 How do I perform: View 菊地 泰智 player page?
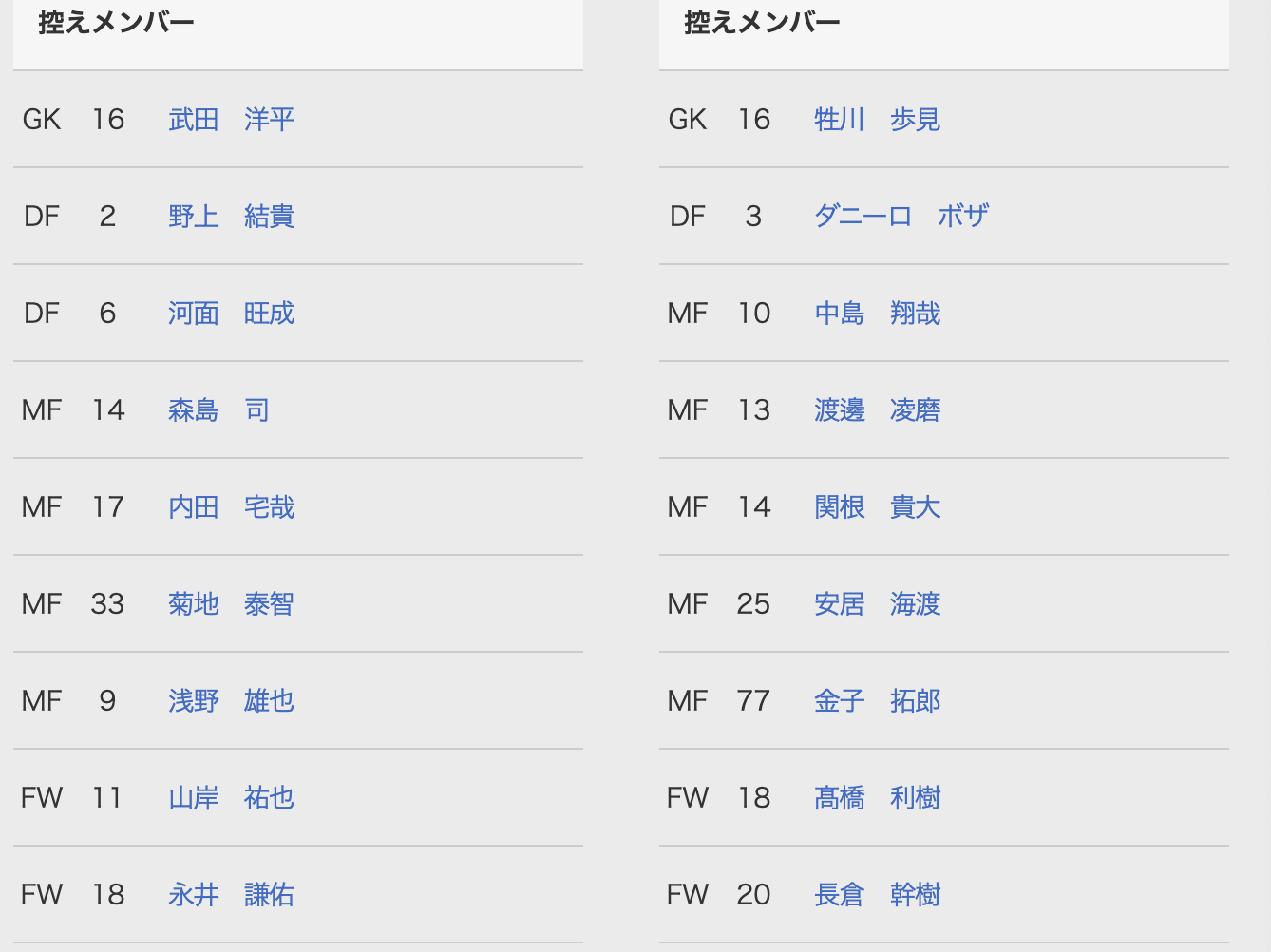tap(231, 604)
